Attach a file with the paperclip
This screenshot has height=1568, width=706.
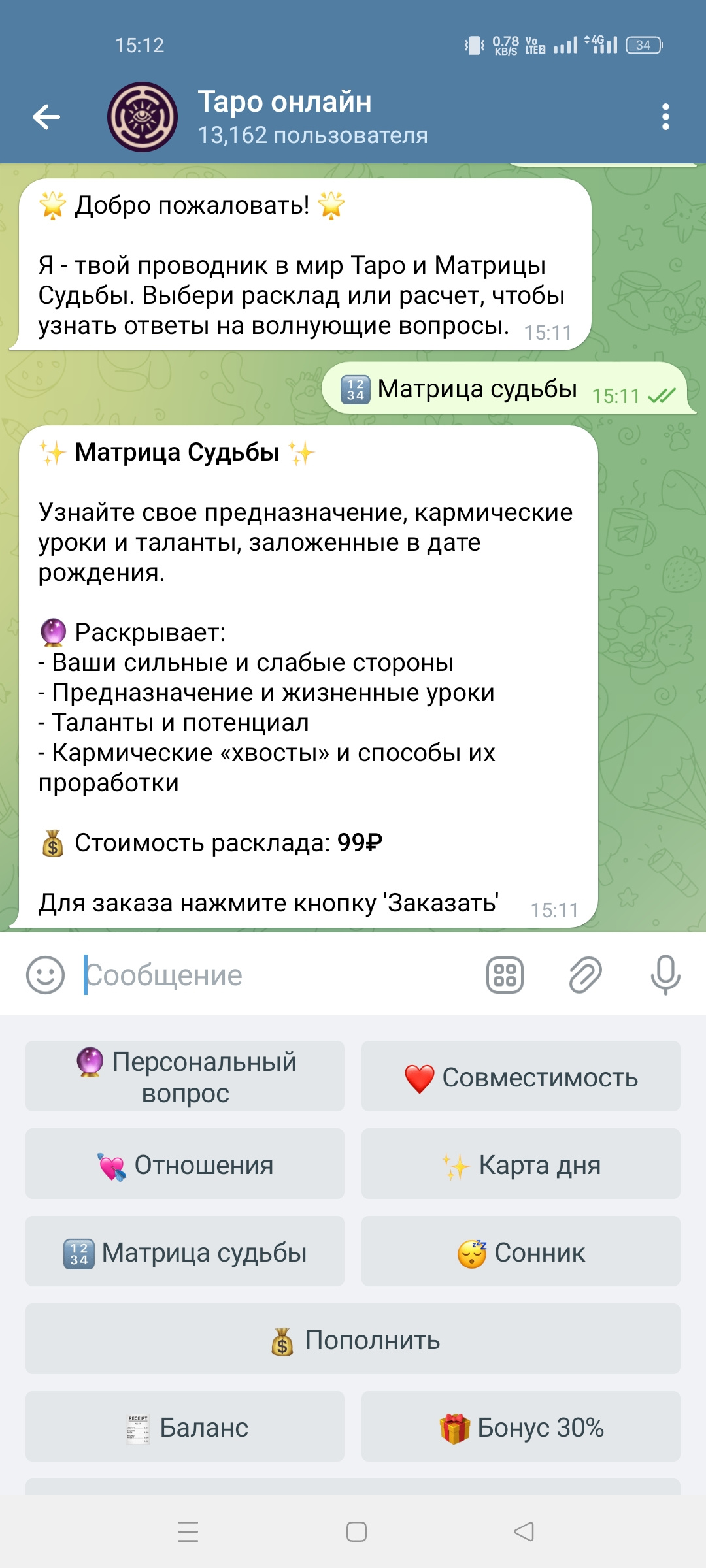(x=585, y=975)
